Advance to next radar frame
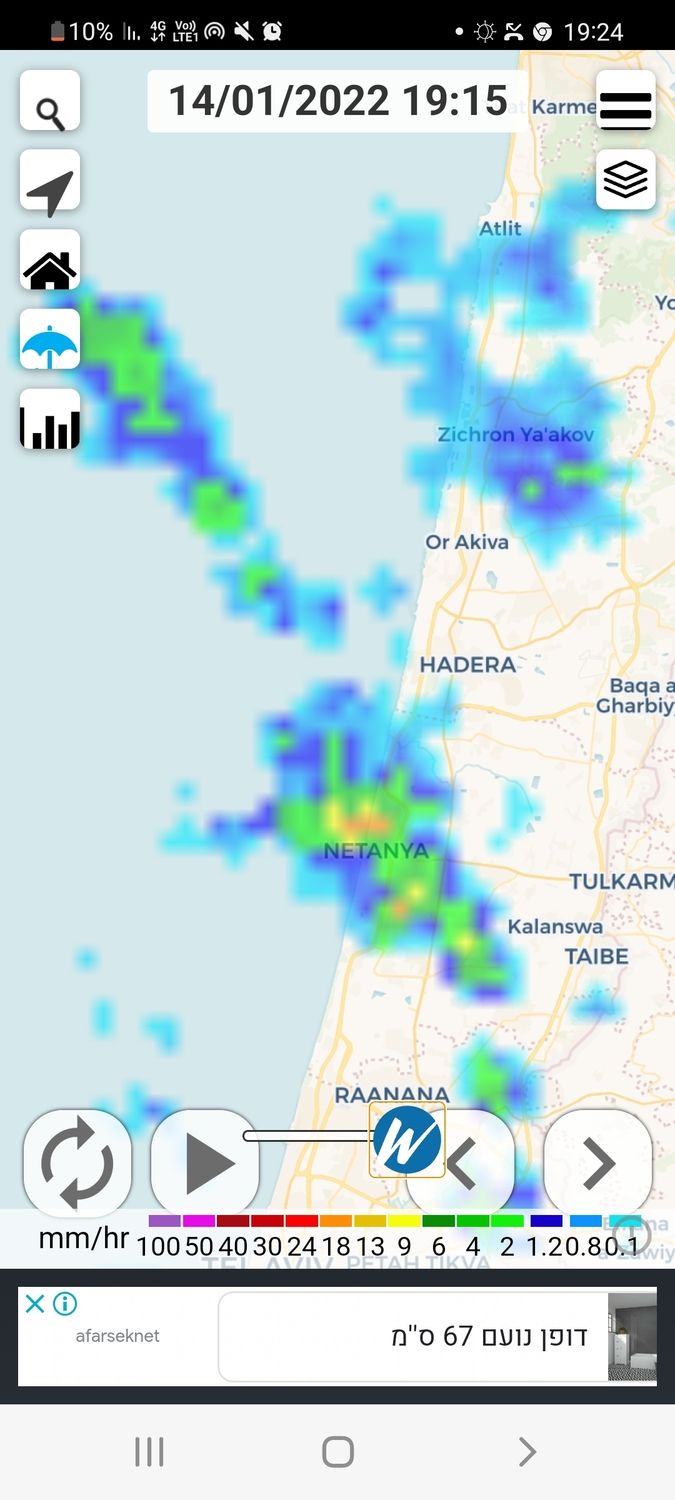The width and height of the screenshot is (675, 1500). (x=598, y=1163)
